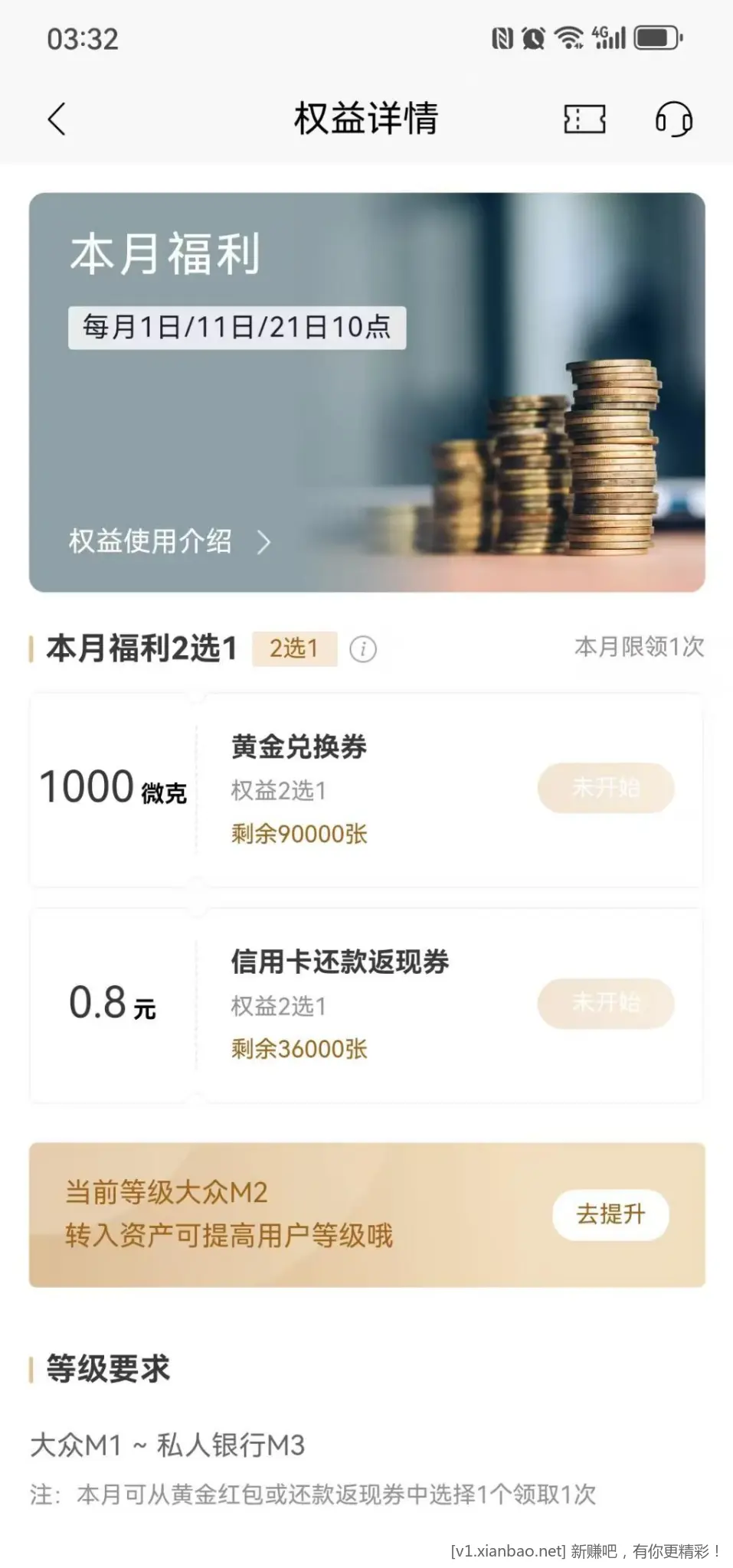Image resolution: width=733 pixels, height=1568 pixels.
Task: Open the coupon ticket icon
Action: point(584,119)
